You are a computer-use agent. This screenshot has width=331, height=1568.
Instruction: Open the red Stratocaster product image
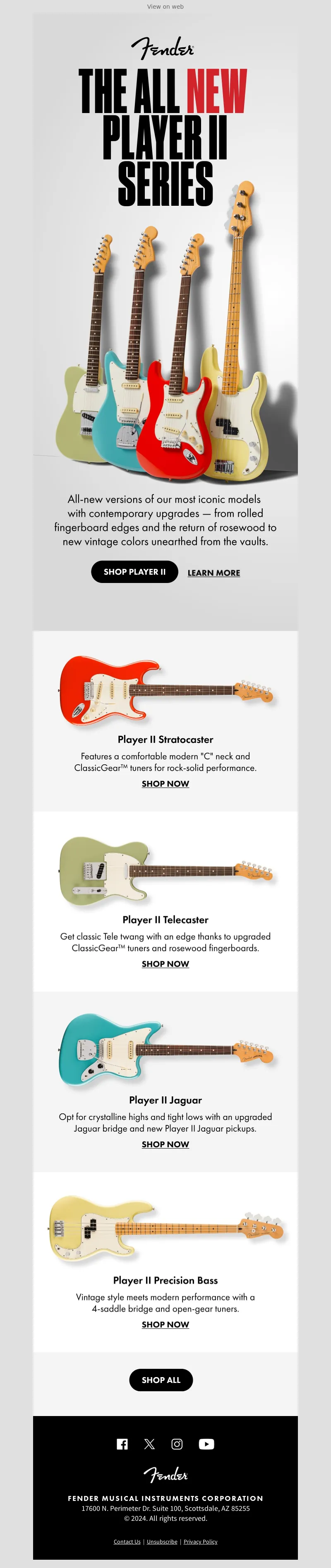[165, 691]
